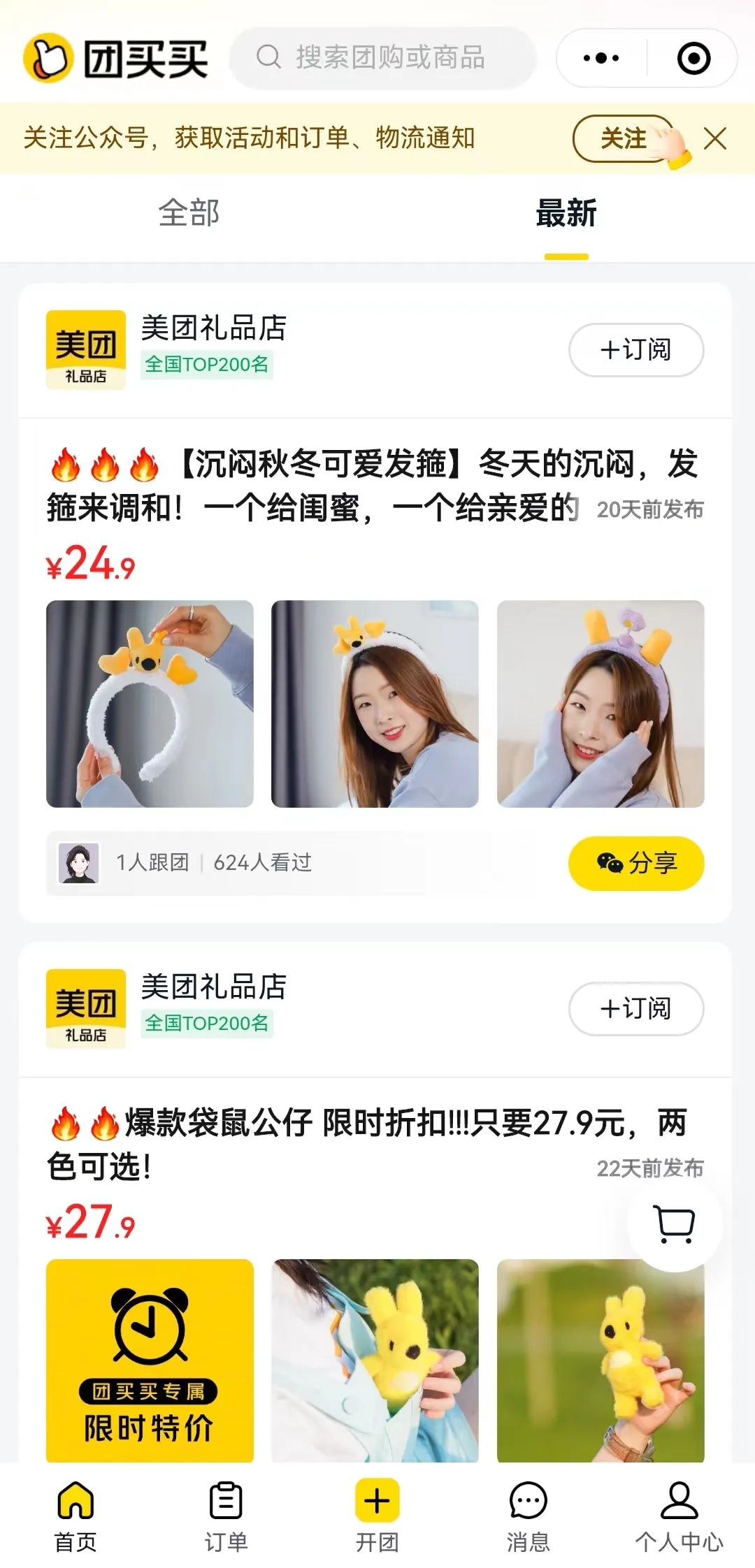View the 限时特价 promo image
Image resolution: width=755 pixels, height=1568 pixels.
tap(150, 1359)
